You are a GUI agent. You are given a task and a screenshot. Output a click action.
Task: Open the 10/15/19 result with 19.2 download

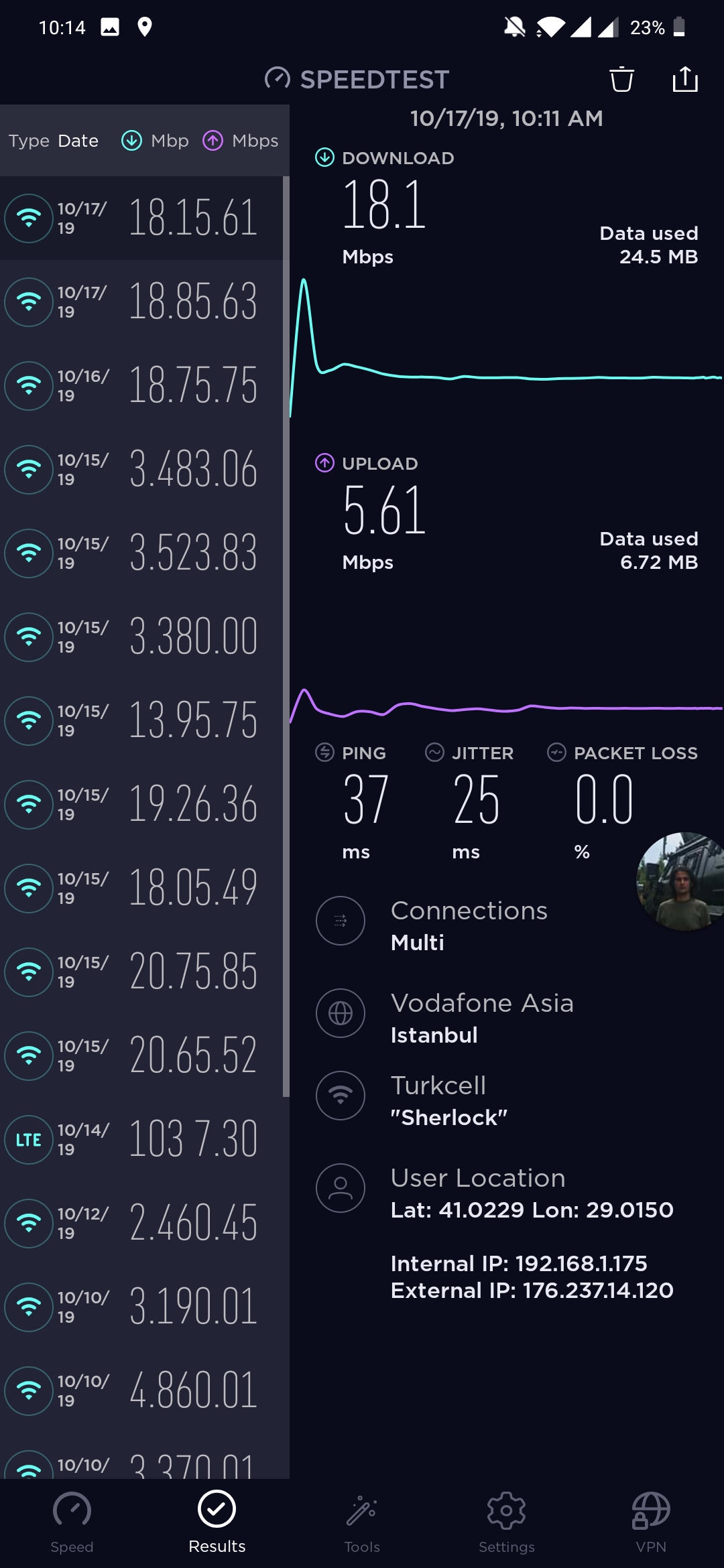pyautogui.click(x=141, y=804)
